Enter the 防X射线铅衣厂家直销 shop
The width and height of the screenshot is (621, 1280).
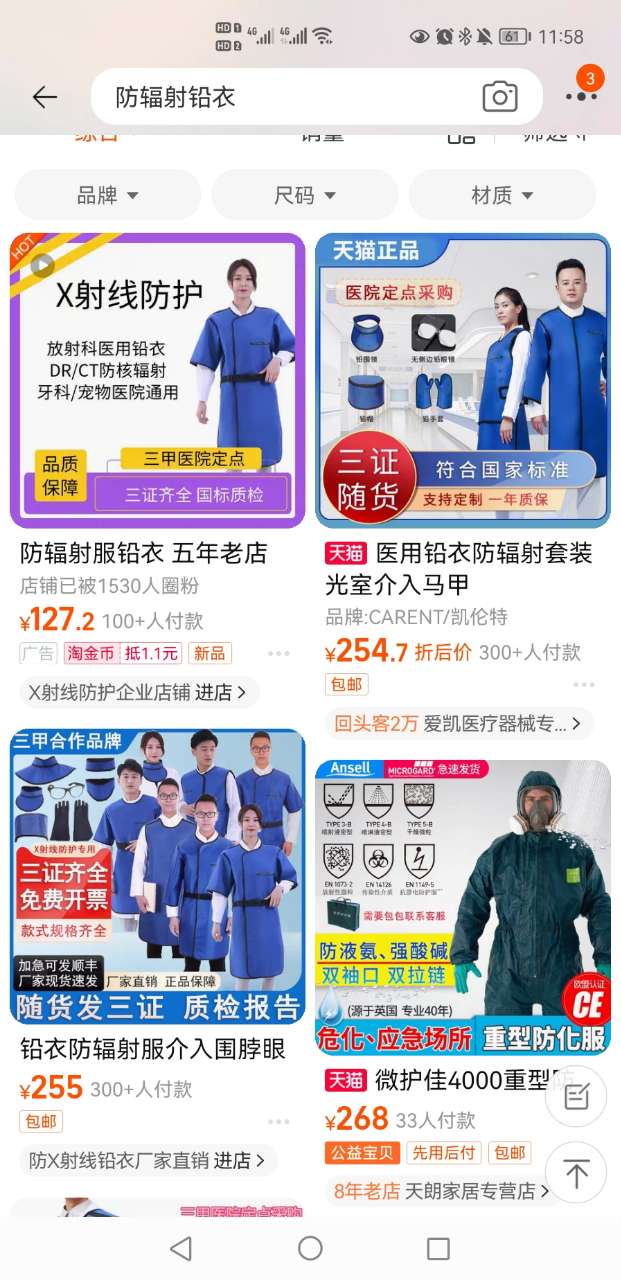pyautogui.click(x=147, y=1160)
